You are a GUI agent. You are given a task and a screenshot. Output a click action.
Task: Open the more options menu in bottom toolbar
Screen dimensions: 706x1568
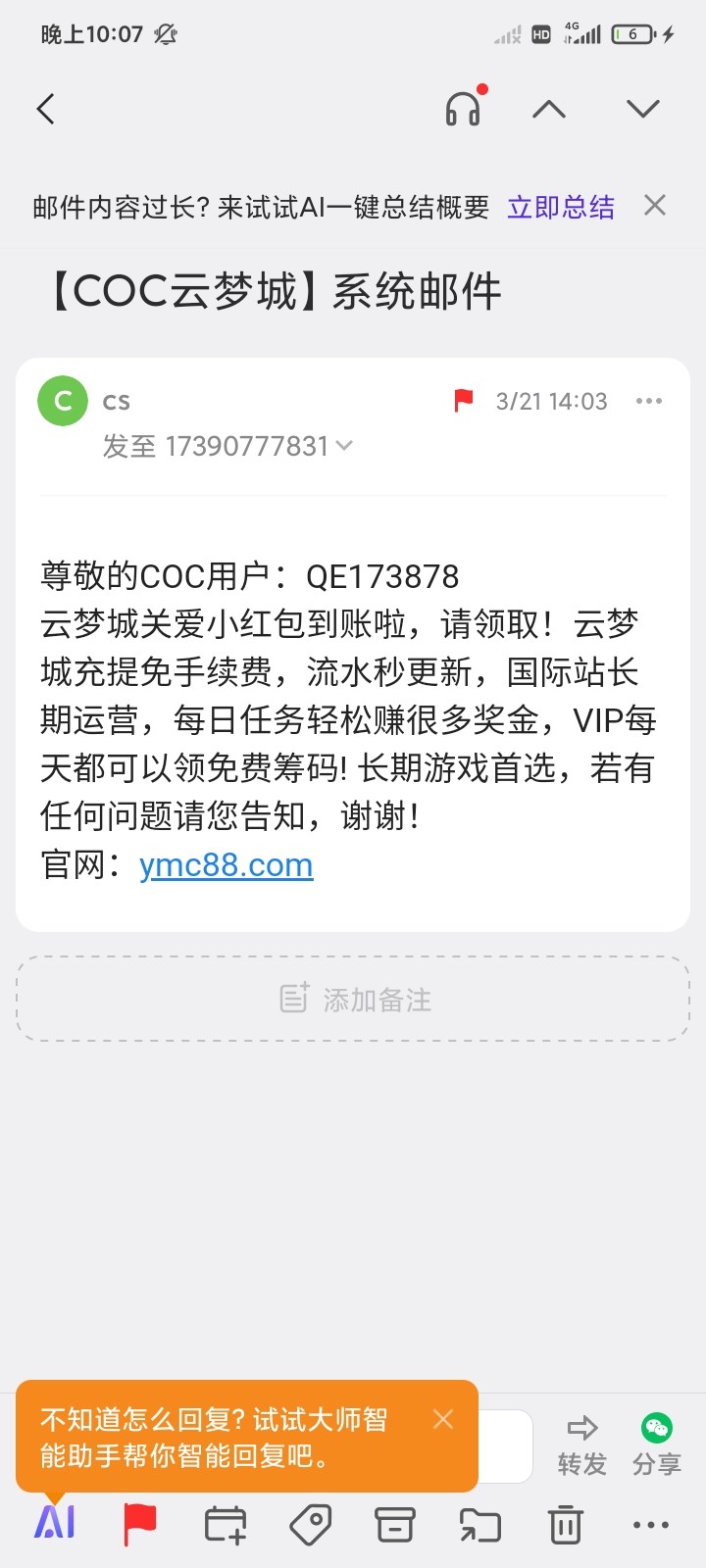[x=650, y=1525]
